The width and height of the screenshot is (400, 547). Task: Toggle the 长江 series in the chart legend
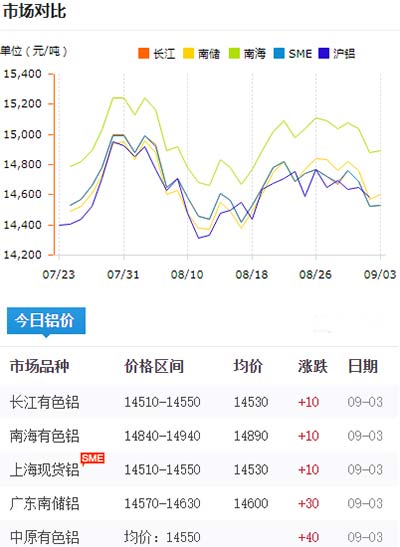click(x=157, y=53)
